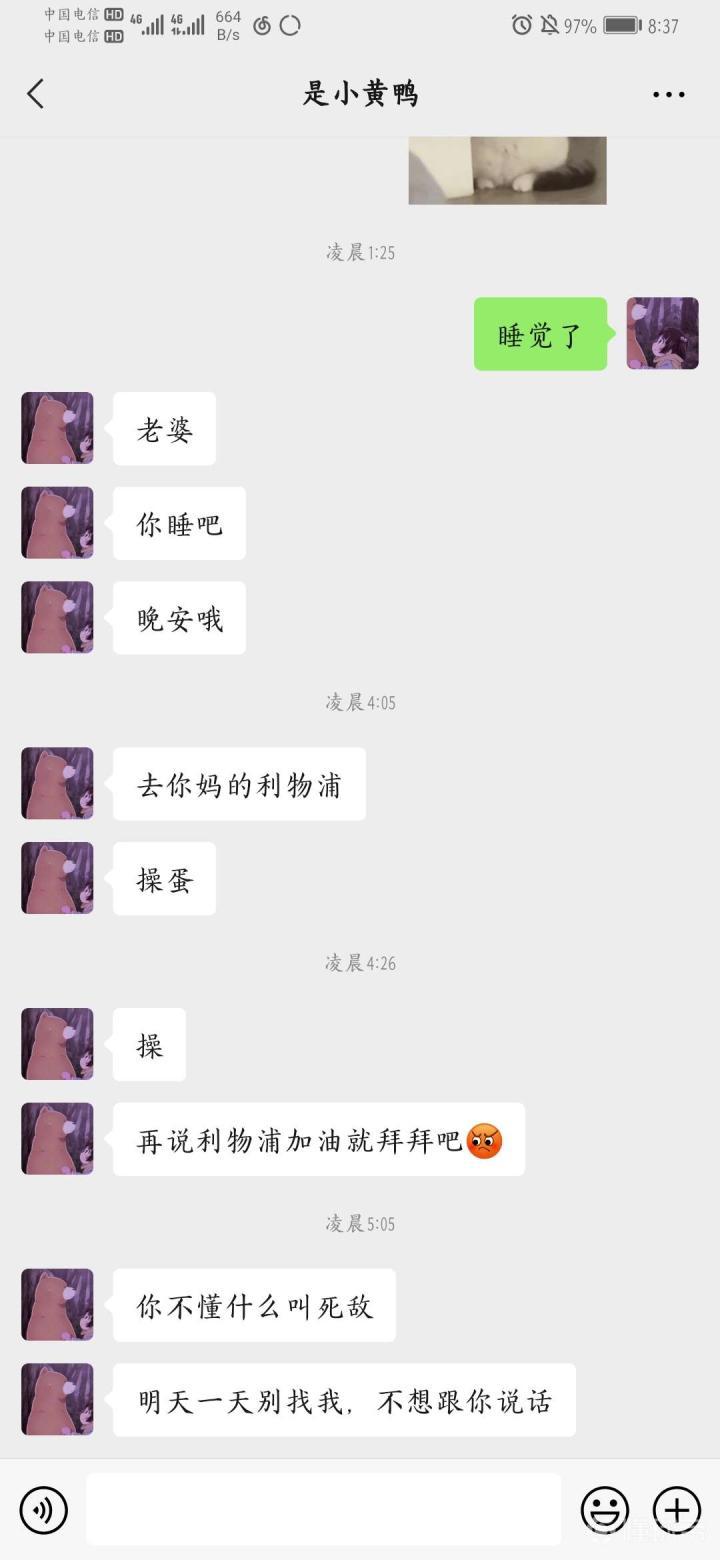Tap your own avatar beside 睡觉了 message
Screen dimensions: 720x1560
662,335
